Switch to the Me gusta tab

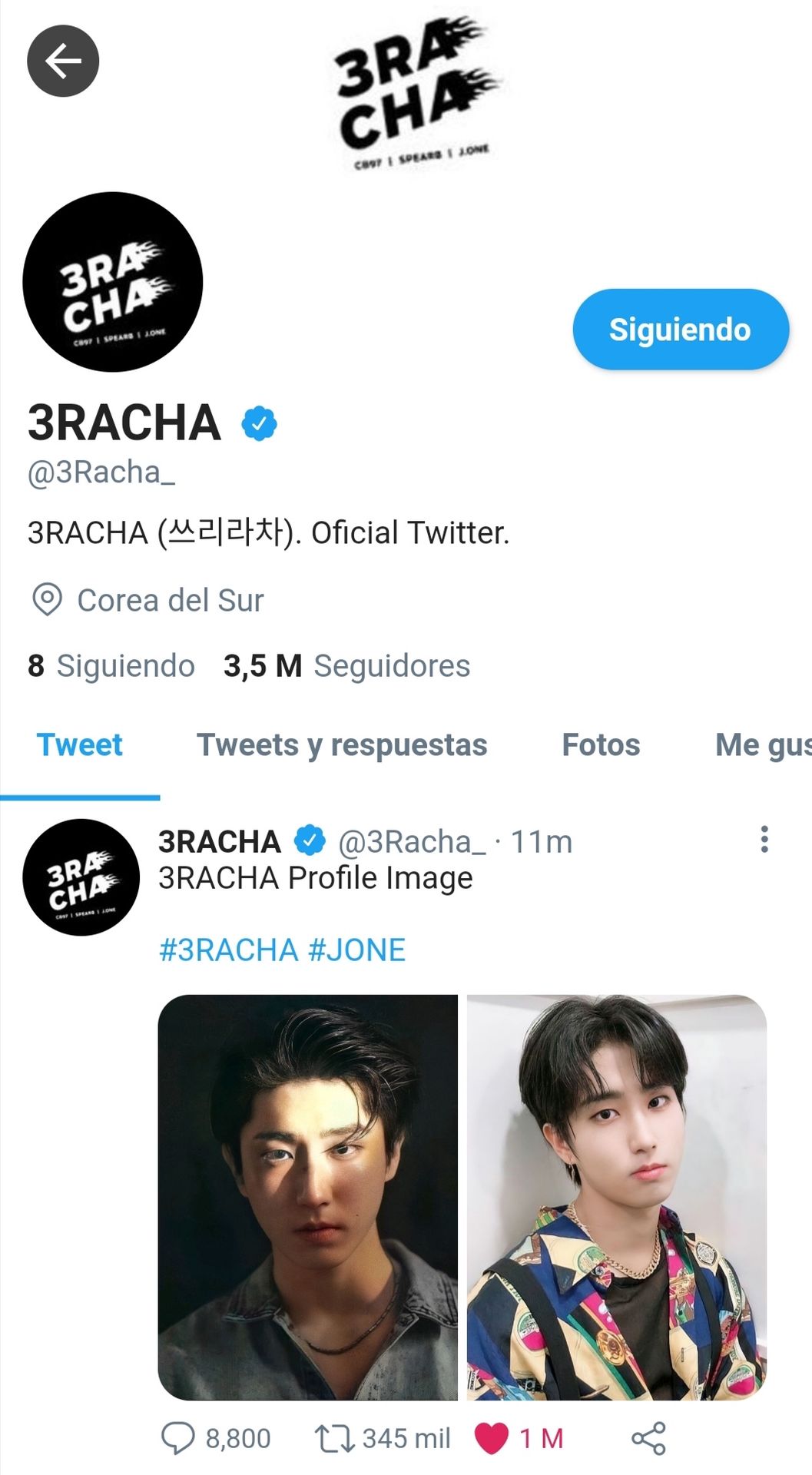click(x=761, y=745)
